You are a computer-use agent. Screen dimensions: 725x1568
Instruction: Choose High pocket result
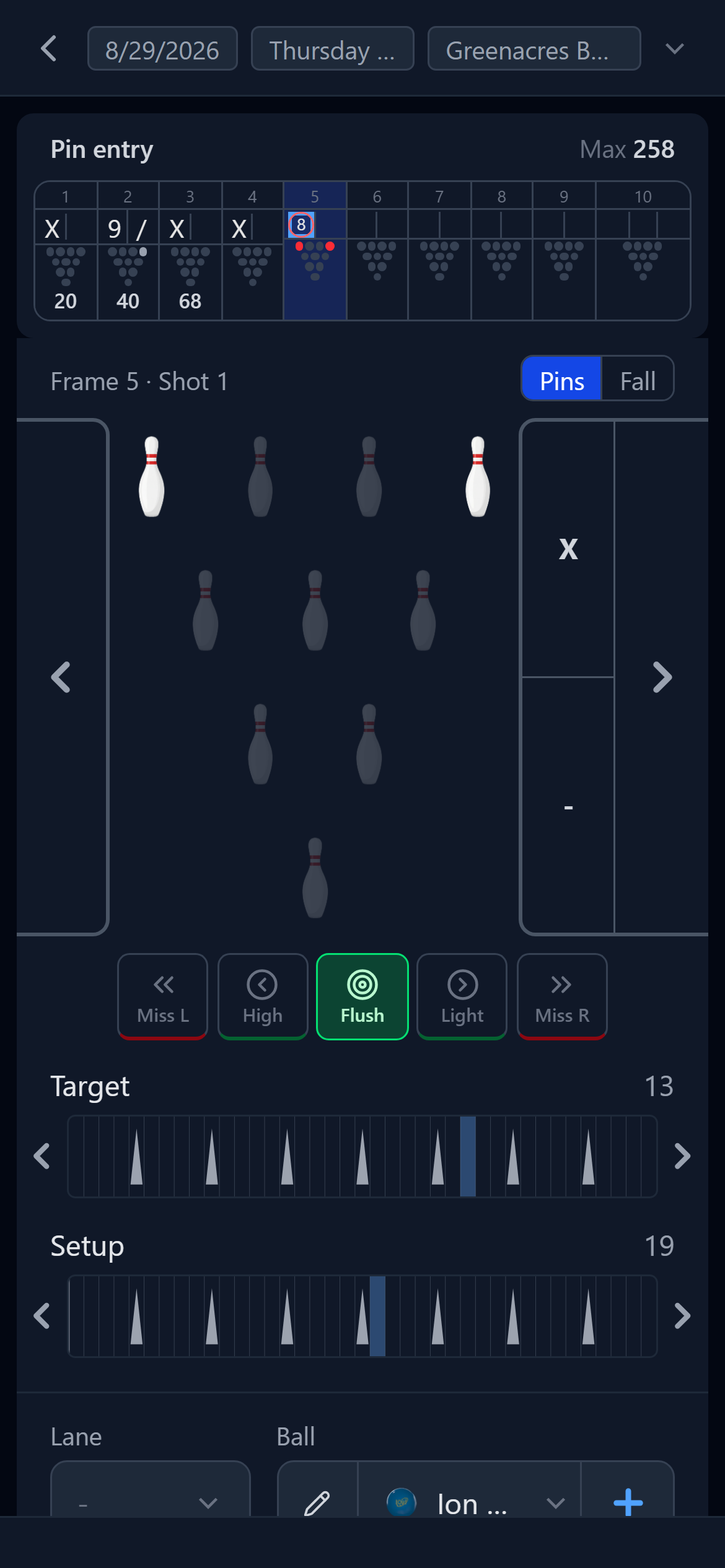(x=263, y=996)
